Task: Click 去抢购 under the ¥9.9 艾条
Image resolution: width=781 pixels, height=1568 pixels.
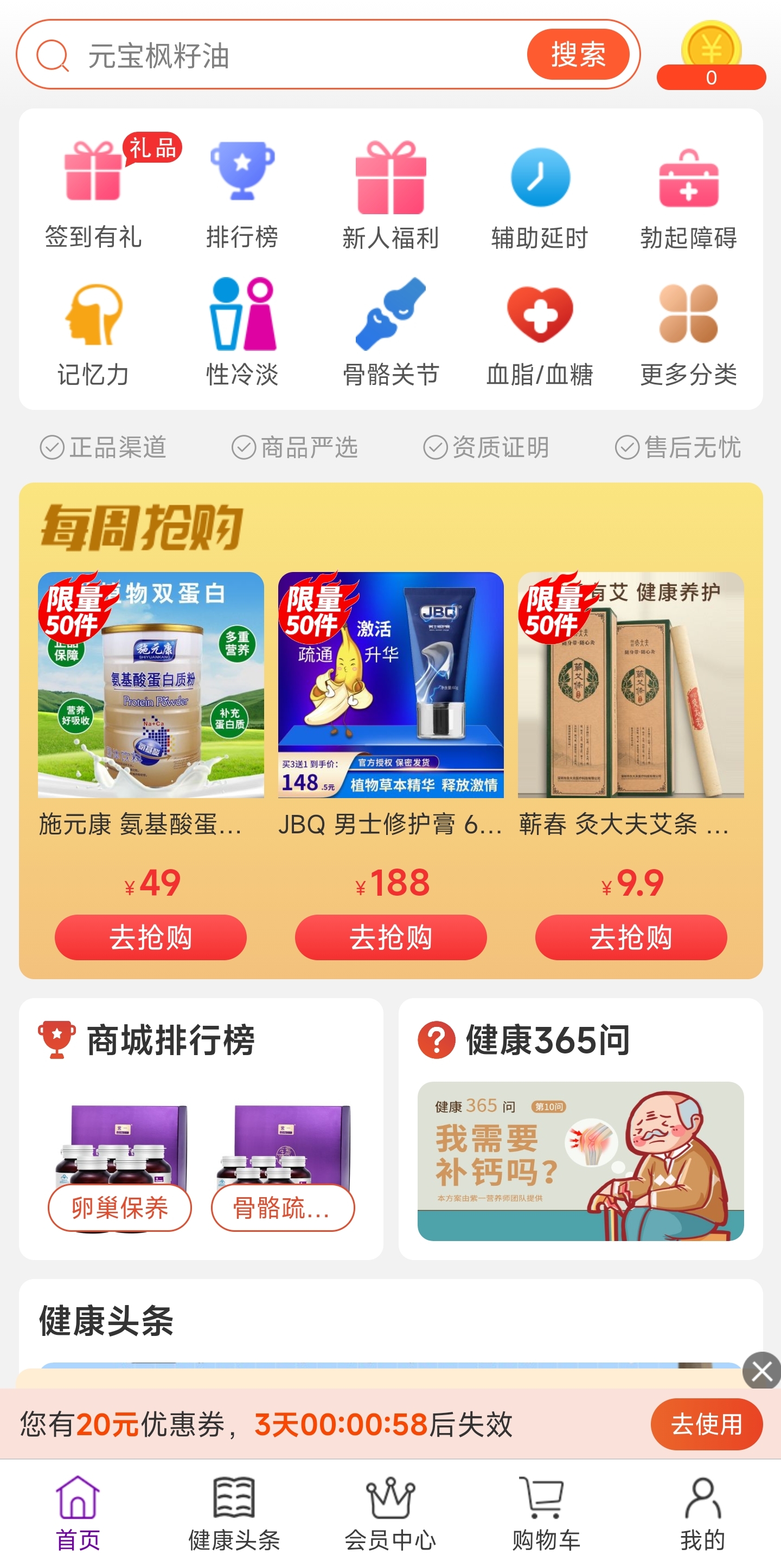Action: [x=631, y=938]
